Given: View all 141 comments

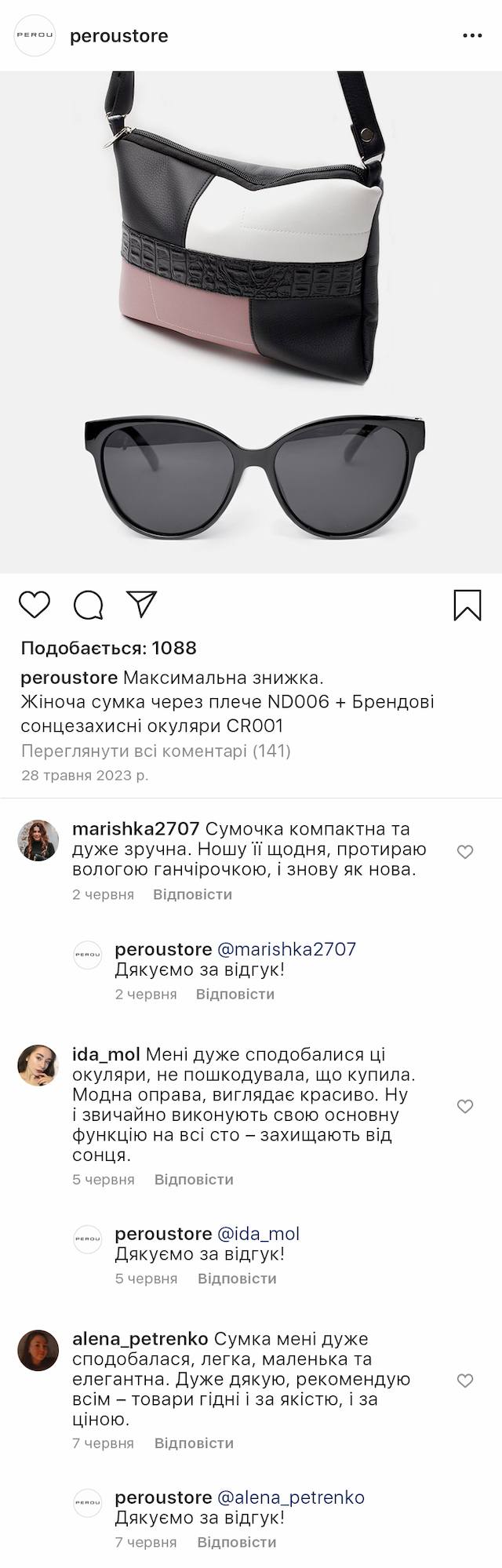Looking at the screenshot, I should coord(155,751).
